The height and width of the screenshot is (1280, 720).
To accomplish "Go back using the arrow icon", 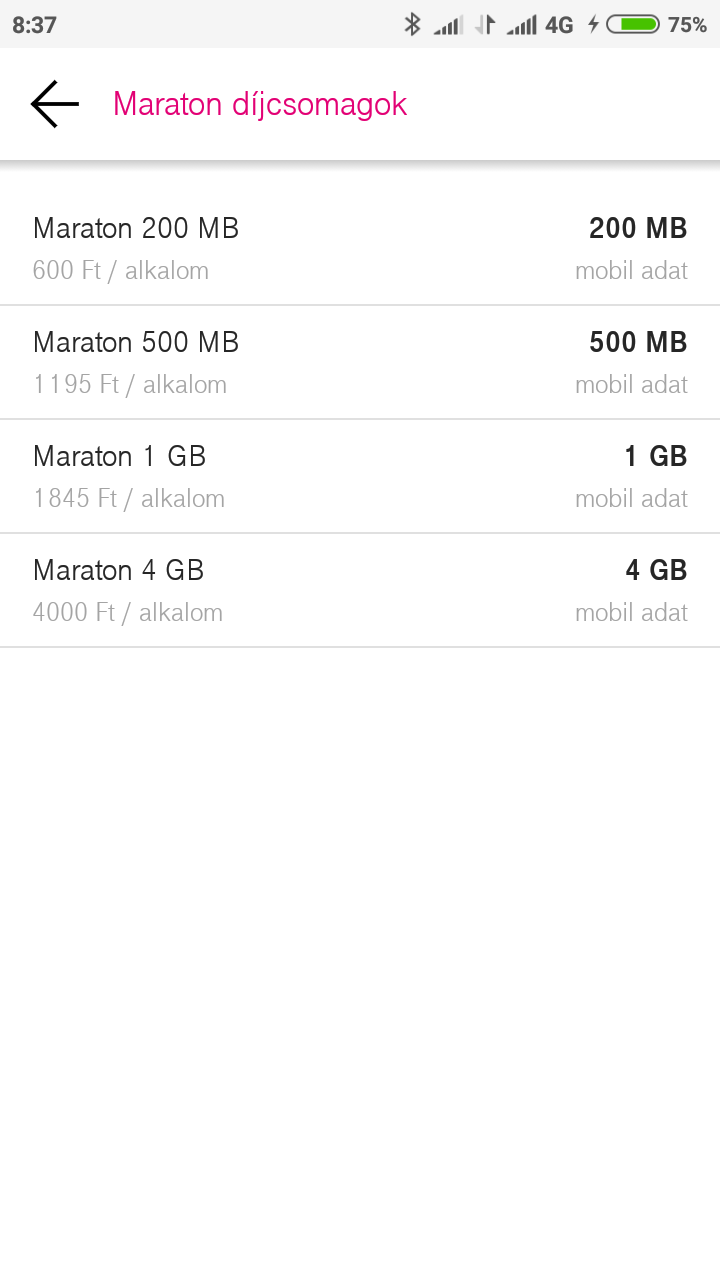I will pos(55,104).
